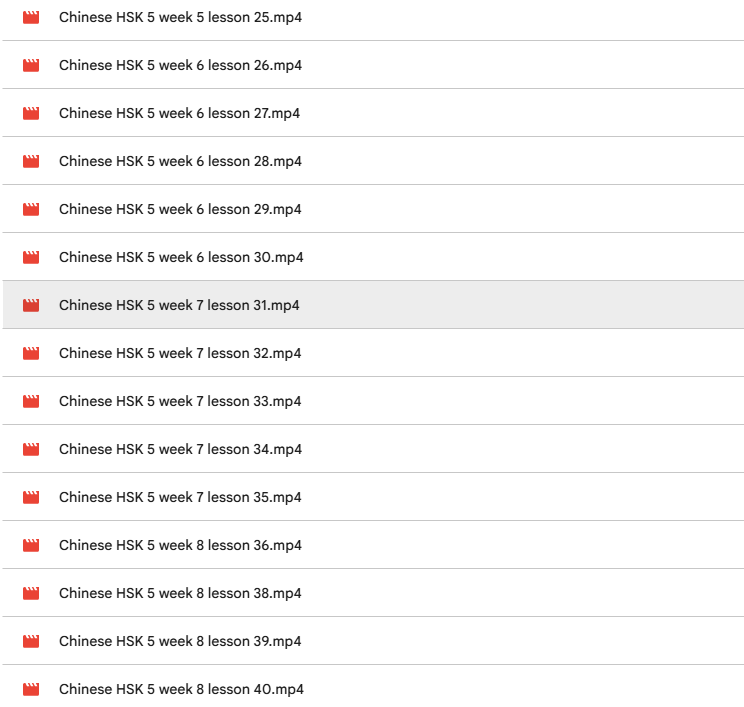This screenshot has height=707, width=744.
Task: Tap the lesson 34.mp4 file row
Action: 180,449
